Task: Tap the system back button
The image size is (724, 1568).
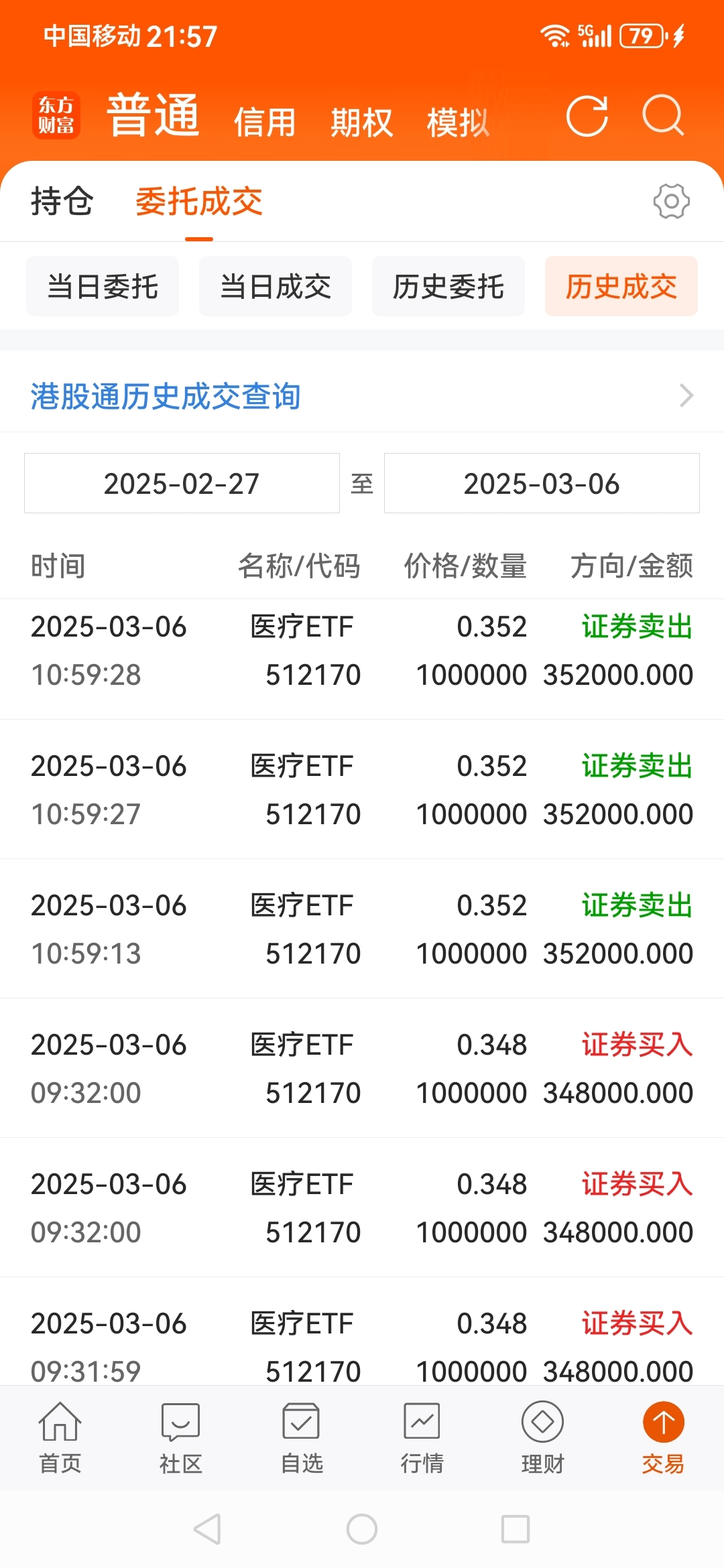Action: (x=207, y=1529)
